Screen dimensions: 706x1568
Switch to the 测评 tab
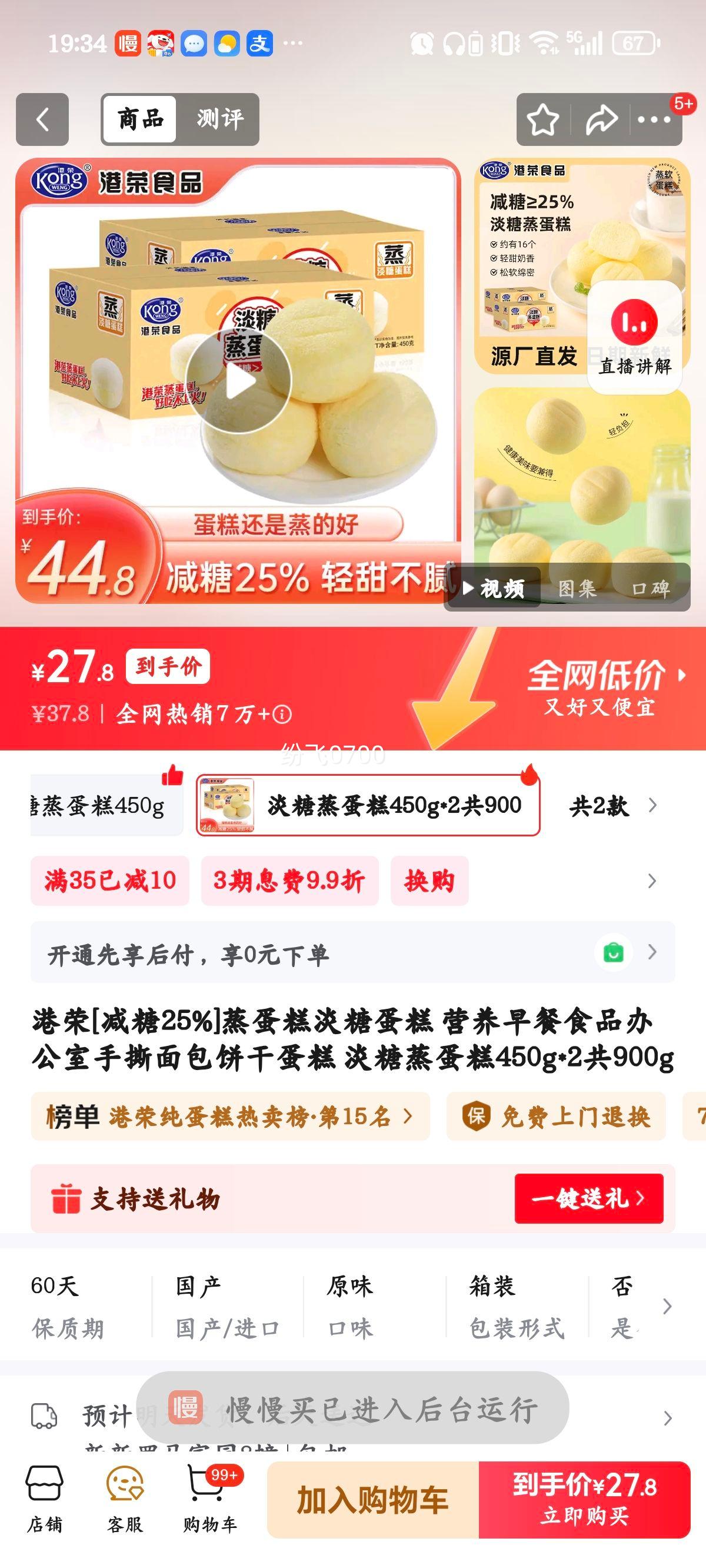click(x=219, y=118)
